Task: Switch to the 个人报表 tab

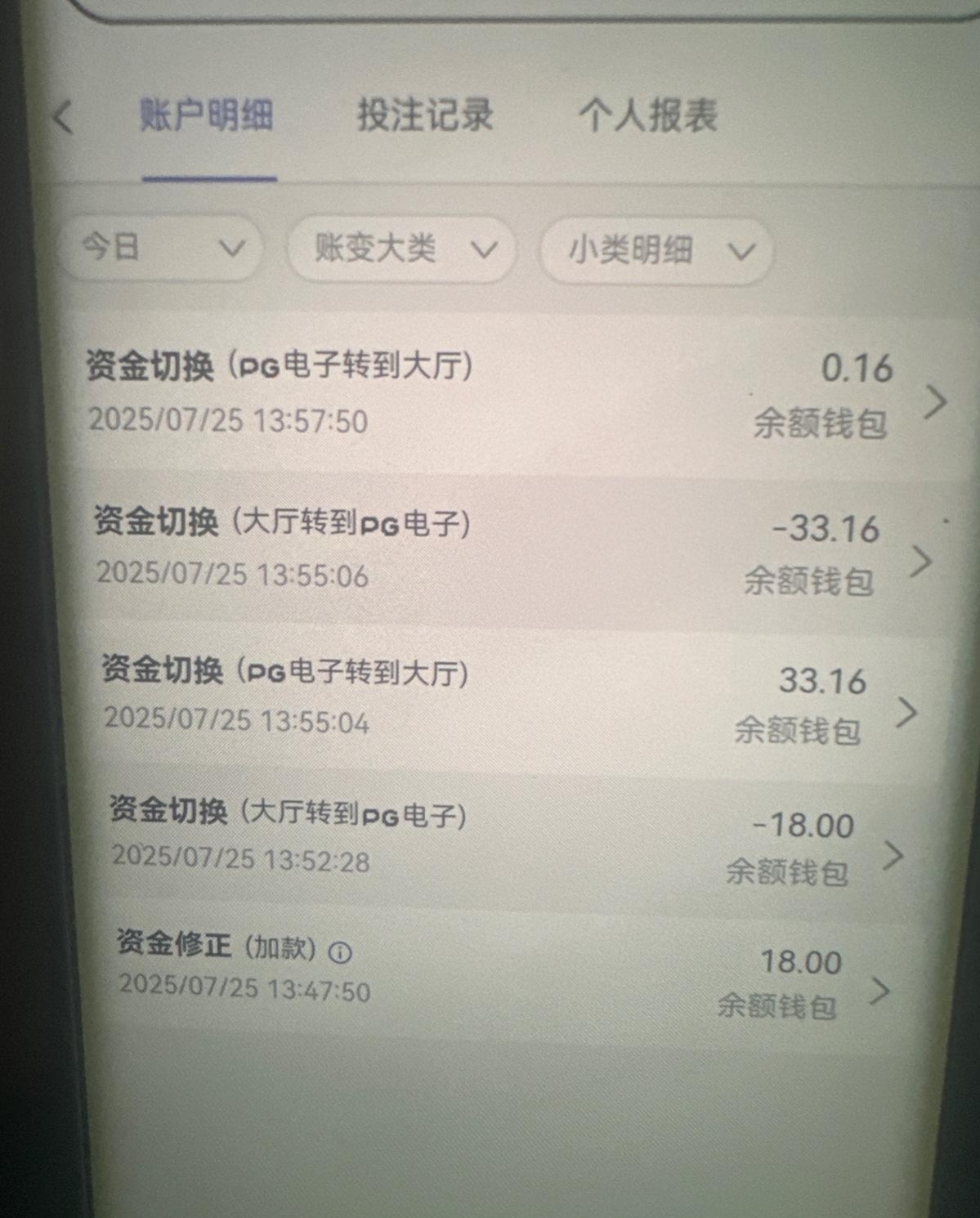Action: tap(647, 114)
